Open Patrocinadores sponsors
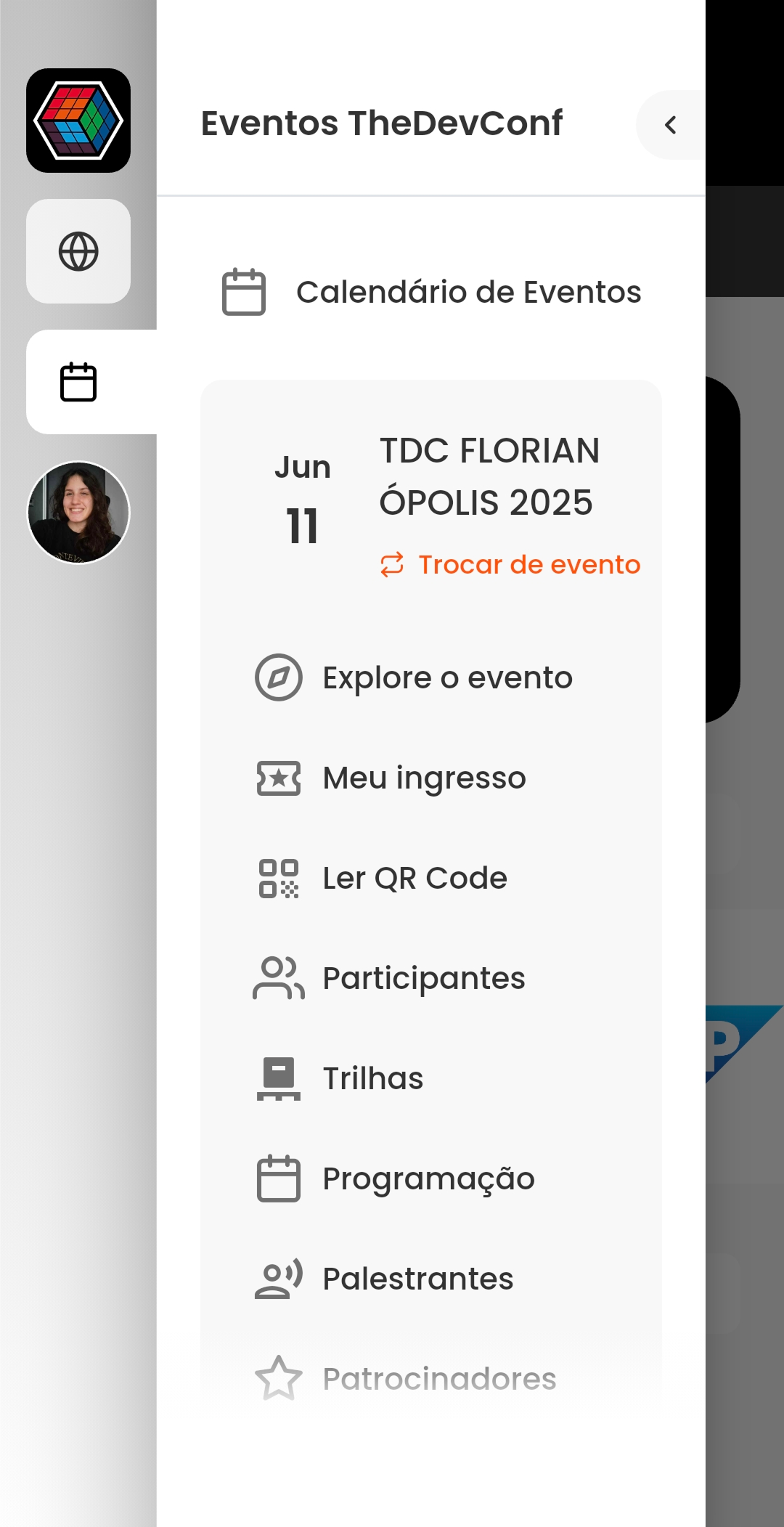 pyautogui.click(x=438, y=1378)
